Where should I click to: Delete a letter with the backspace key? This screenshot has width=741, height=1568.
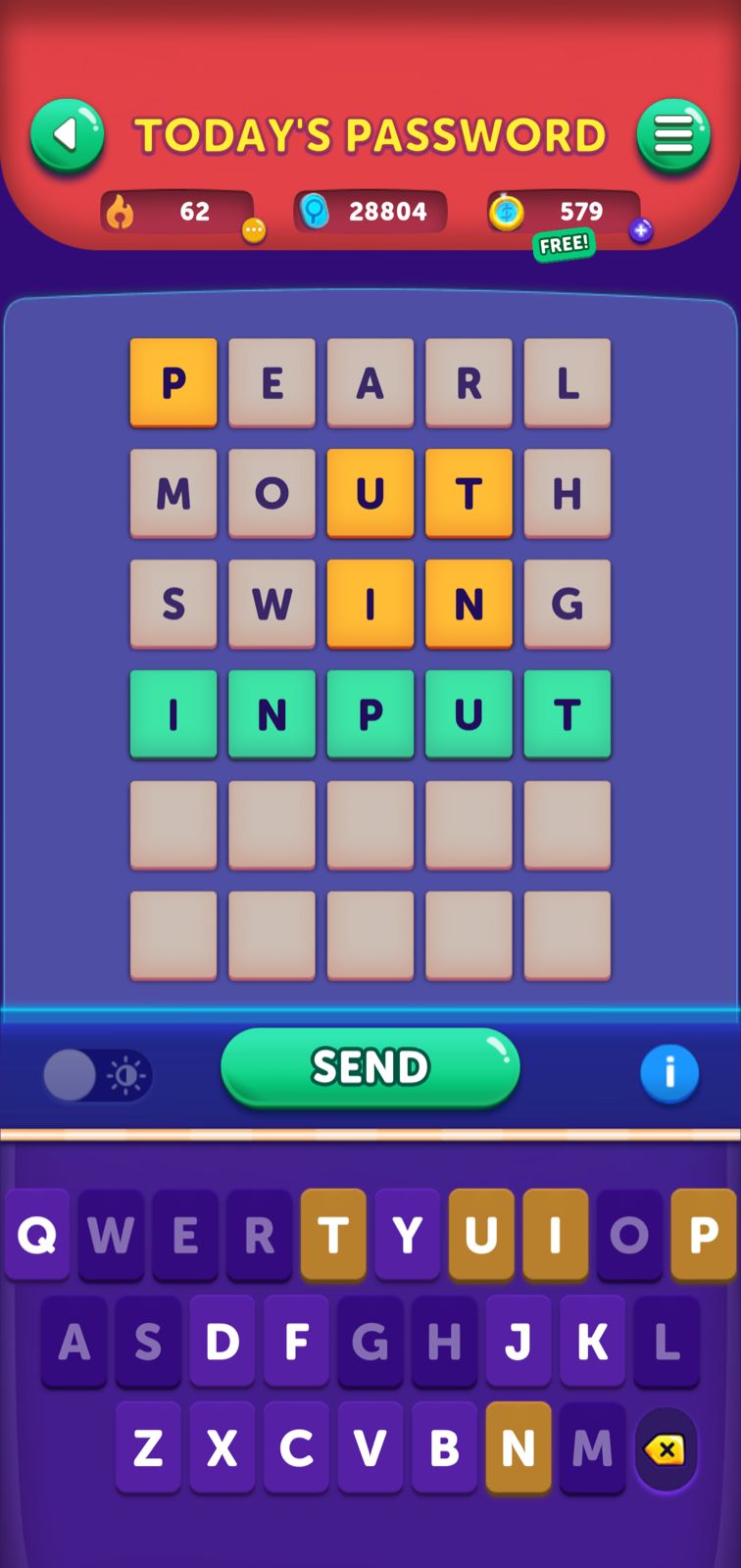pyautogui.click(x=666, y=1448)
